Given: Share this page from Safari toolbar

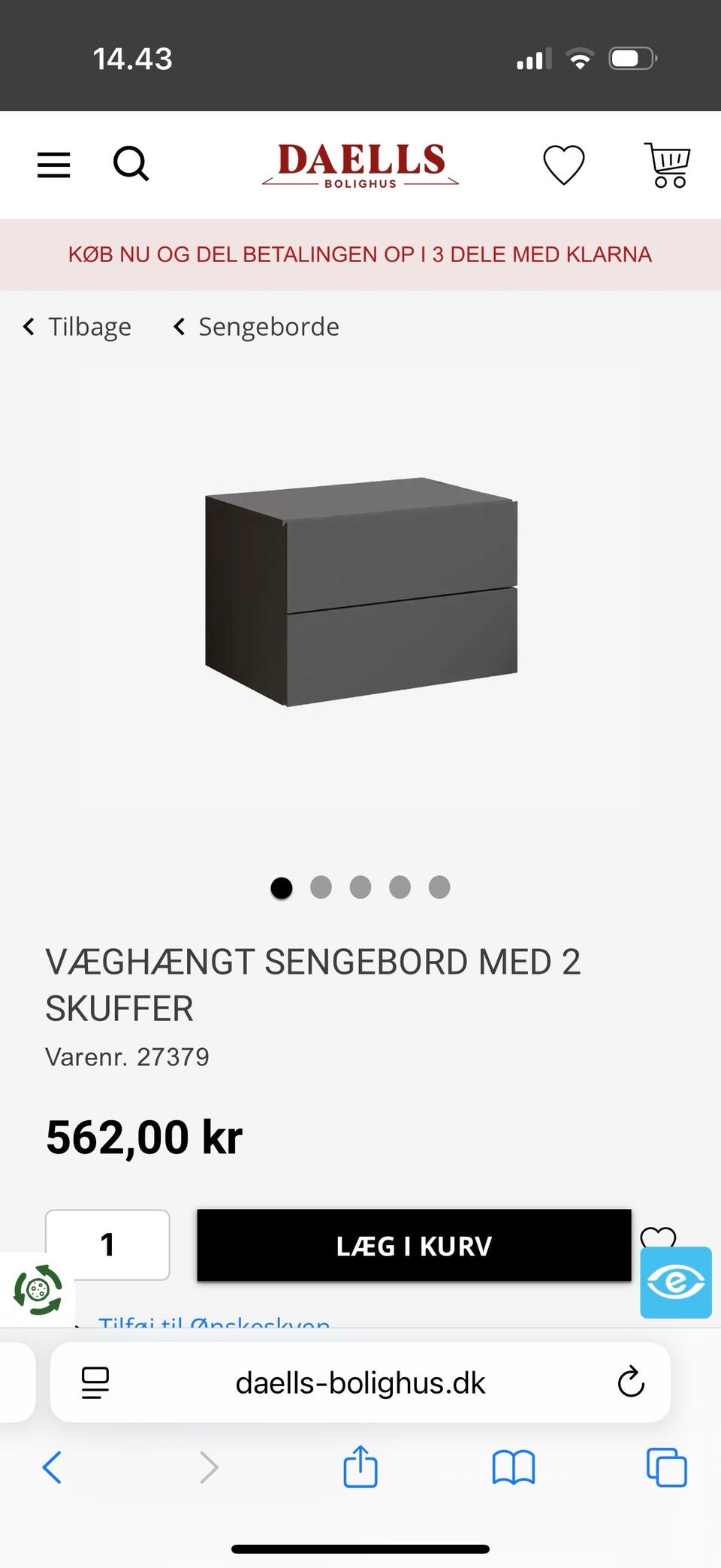Looking at the screenshot, I should 360,1467.
